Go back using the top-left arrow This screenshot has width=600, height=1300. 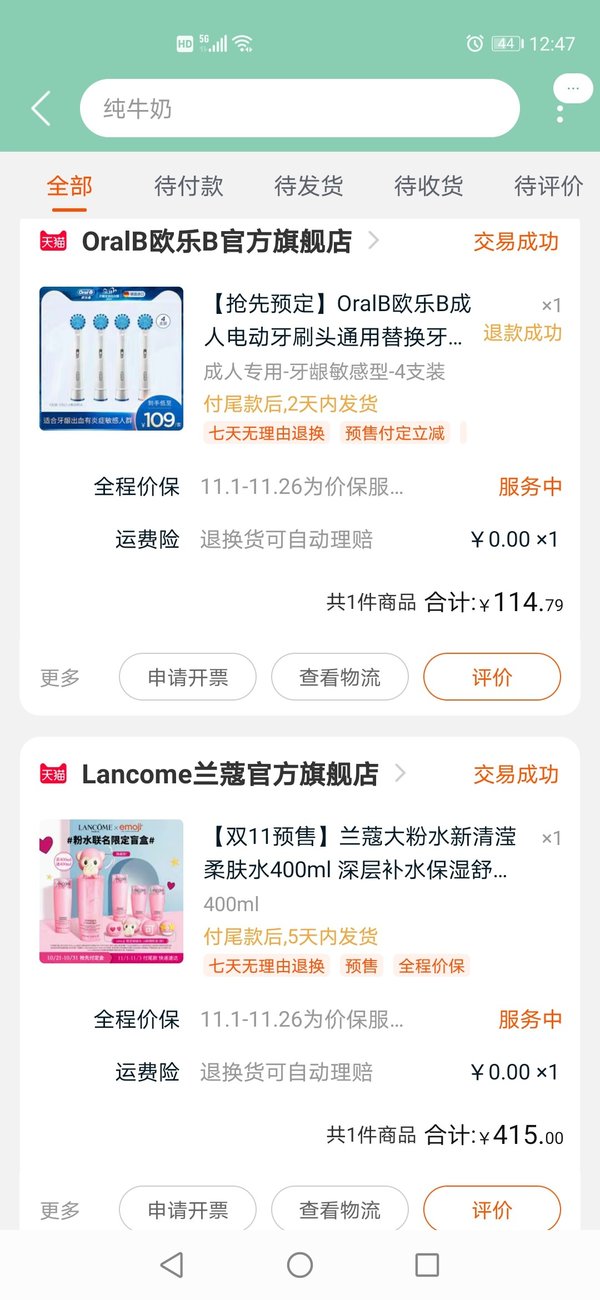coord(41,108)
